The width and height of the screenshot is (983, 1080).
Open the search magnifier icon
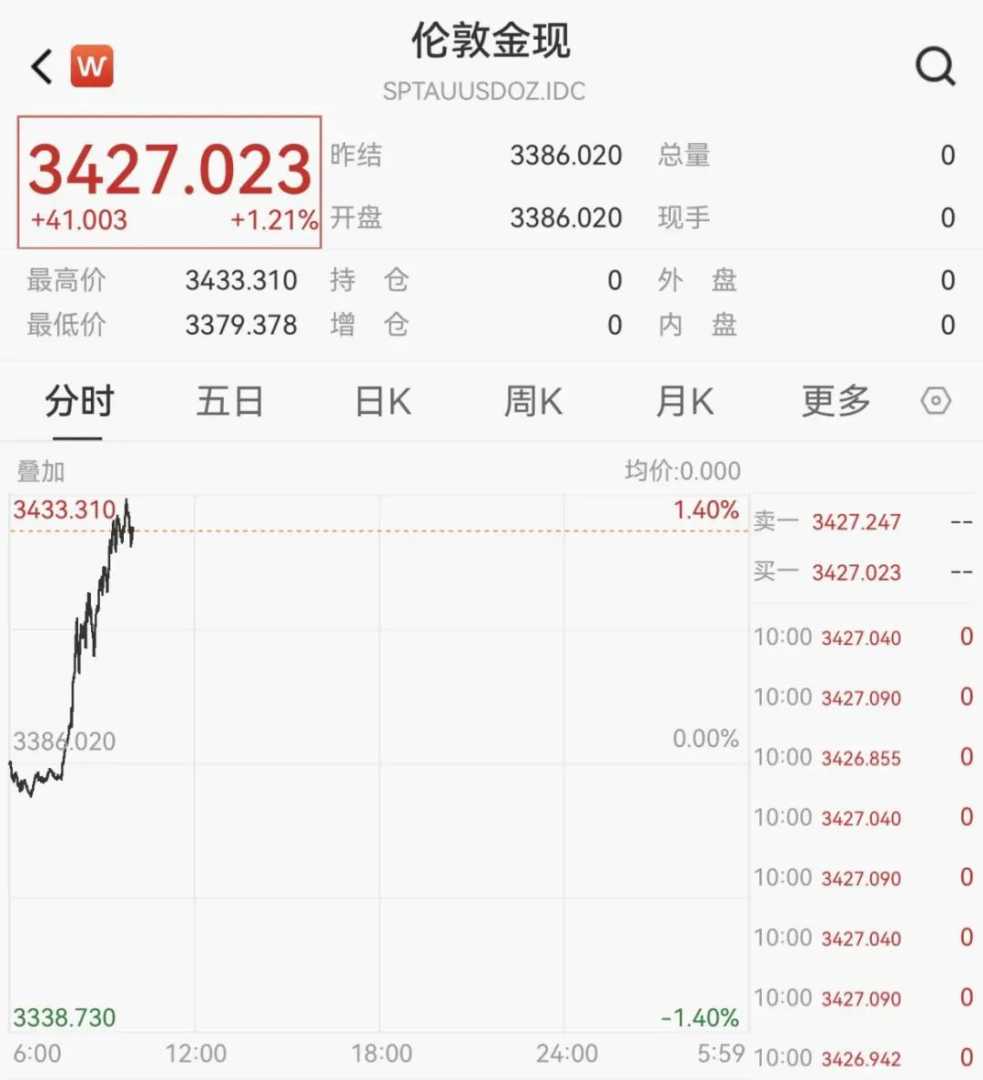coord(935,68)
